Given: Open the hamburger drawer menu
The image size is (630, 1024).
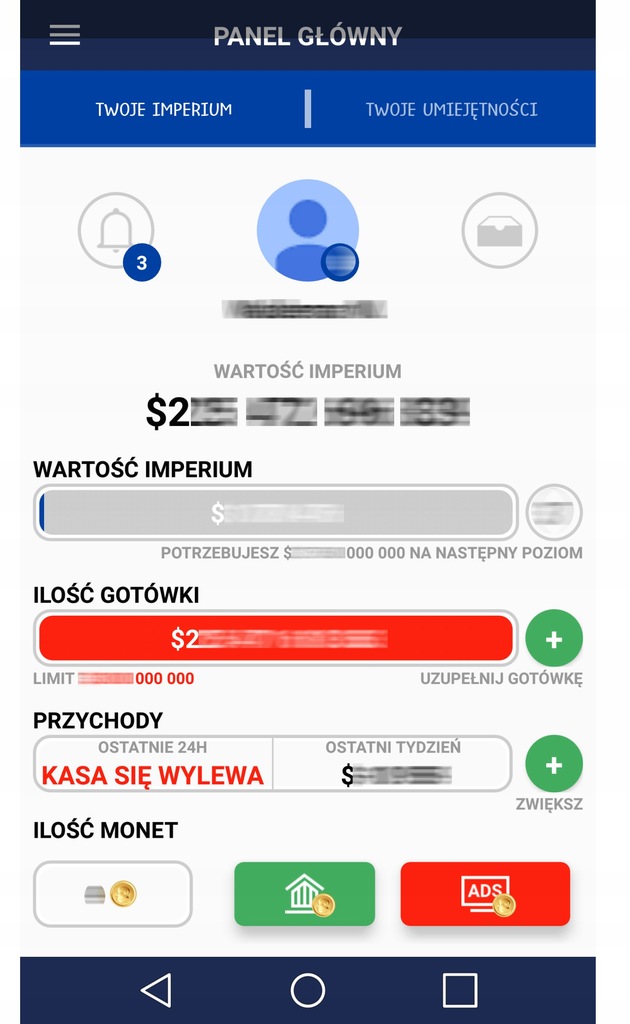Looking at the screenshot, I should click(65, 35).
